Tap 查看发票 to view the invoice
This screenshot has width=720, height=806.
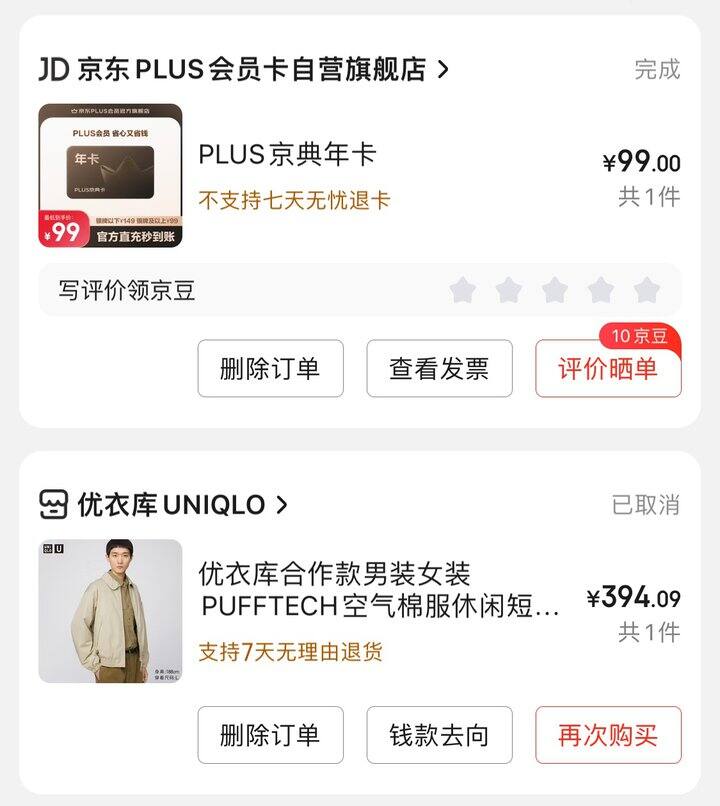439,368
